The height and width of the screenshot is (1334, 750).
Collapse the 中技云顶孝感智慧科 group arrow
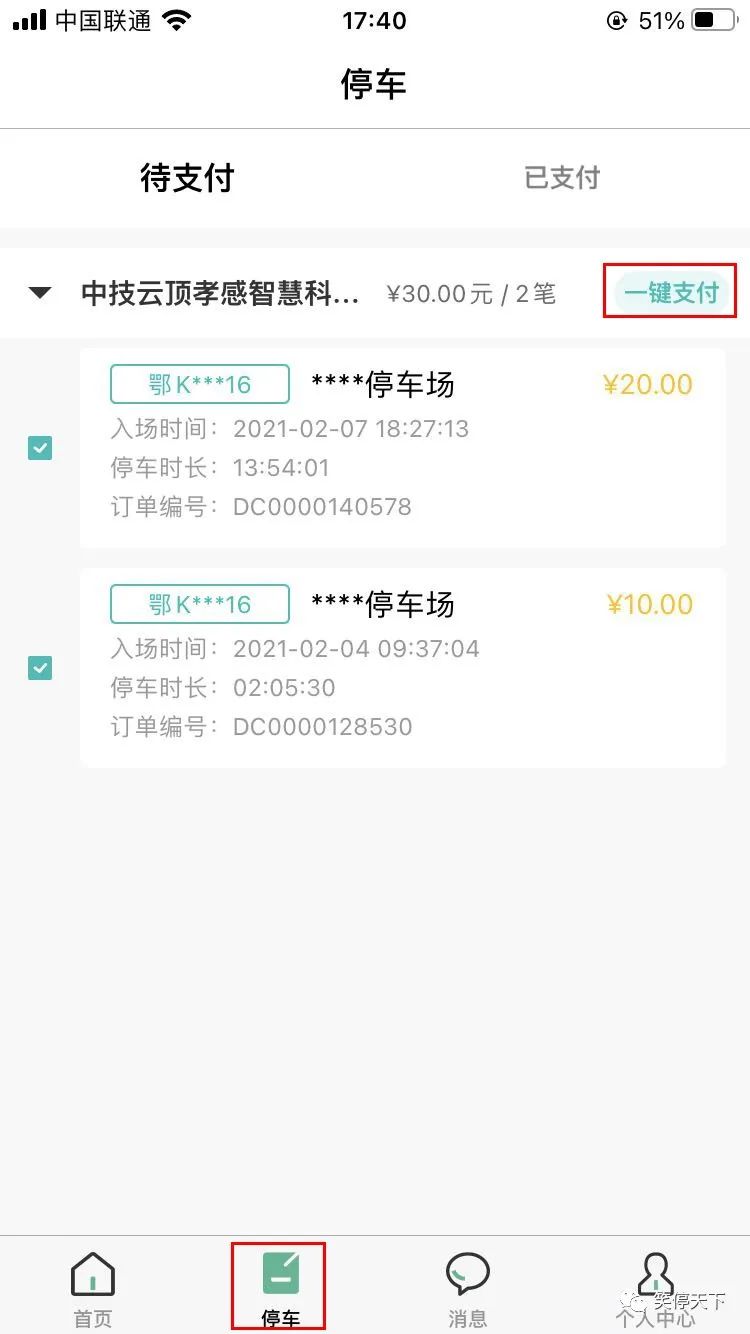(40, 293)
